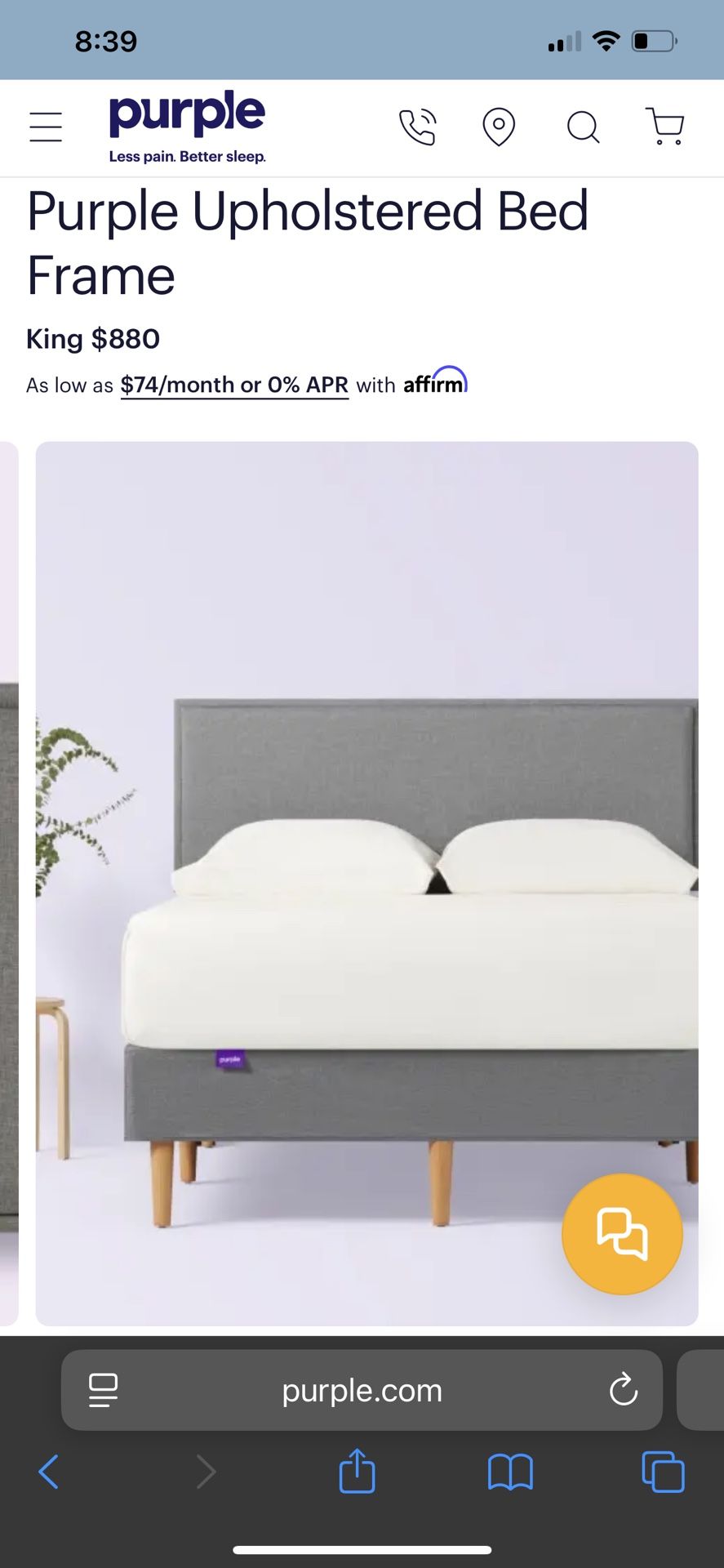Image resolution: width=724 pixels, height=1568 pixels.
Task: Open Safari bookmarks
Action: [x=510, y=1472]
